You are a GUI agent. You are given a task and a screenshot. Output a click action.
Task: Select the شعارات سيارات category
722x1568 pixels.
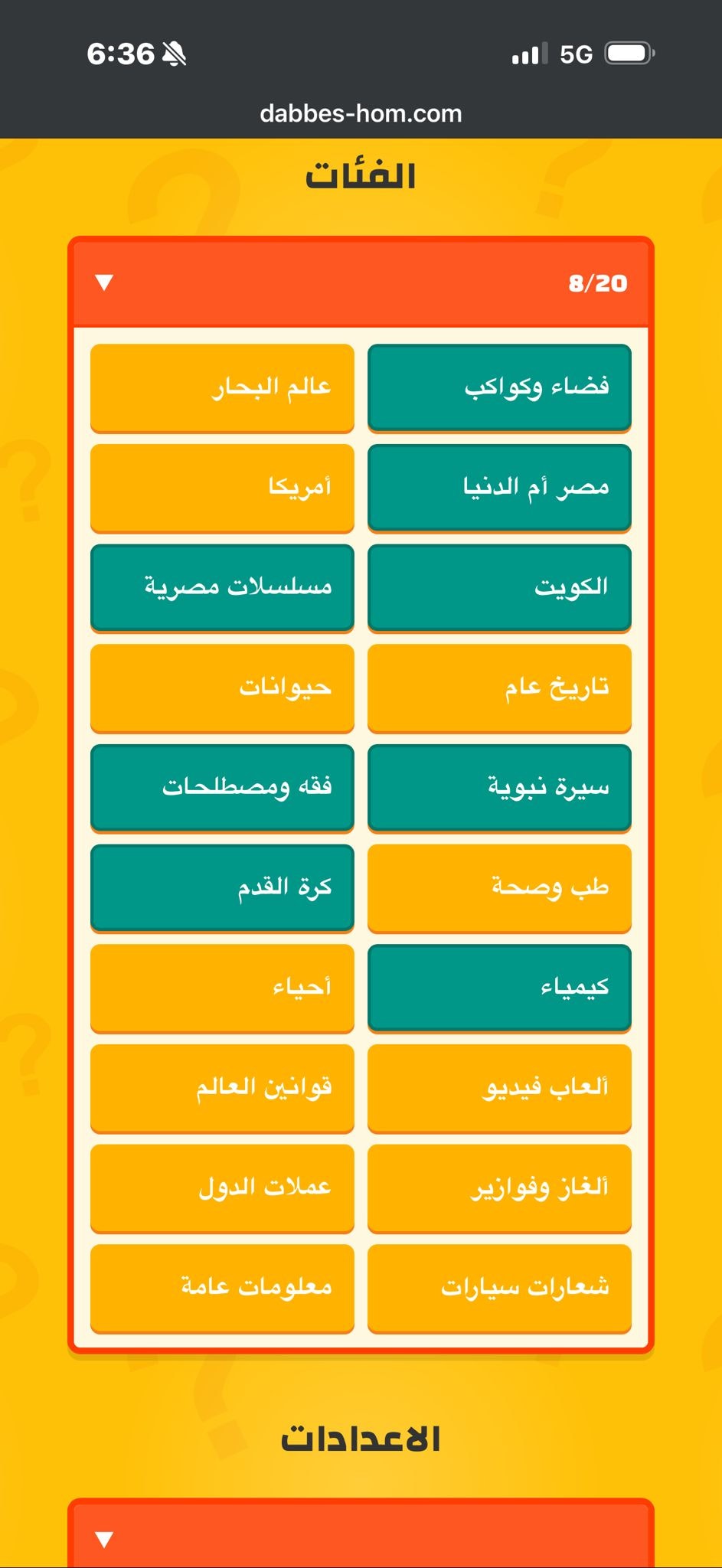coord(498,1288)
